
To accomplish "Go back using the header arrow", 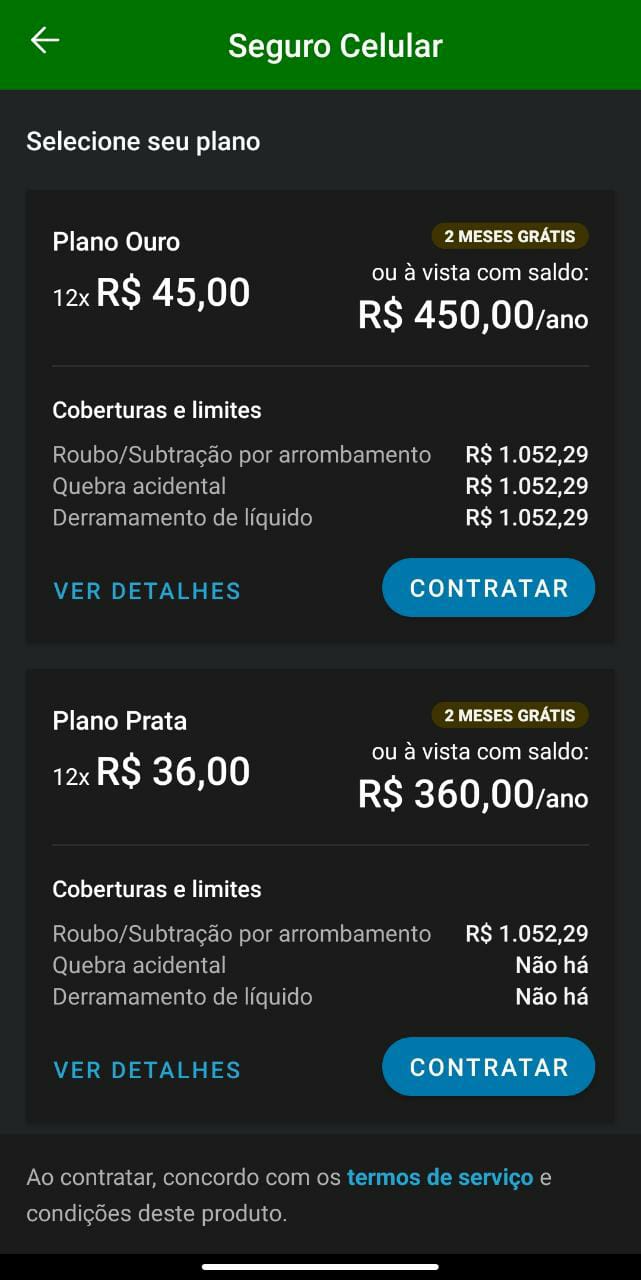I will (45, 41).
